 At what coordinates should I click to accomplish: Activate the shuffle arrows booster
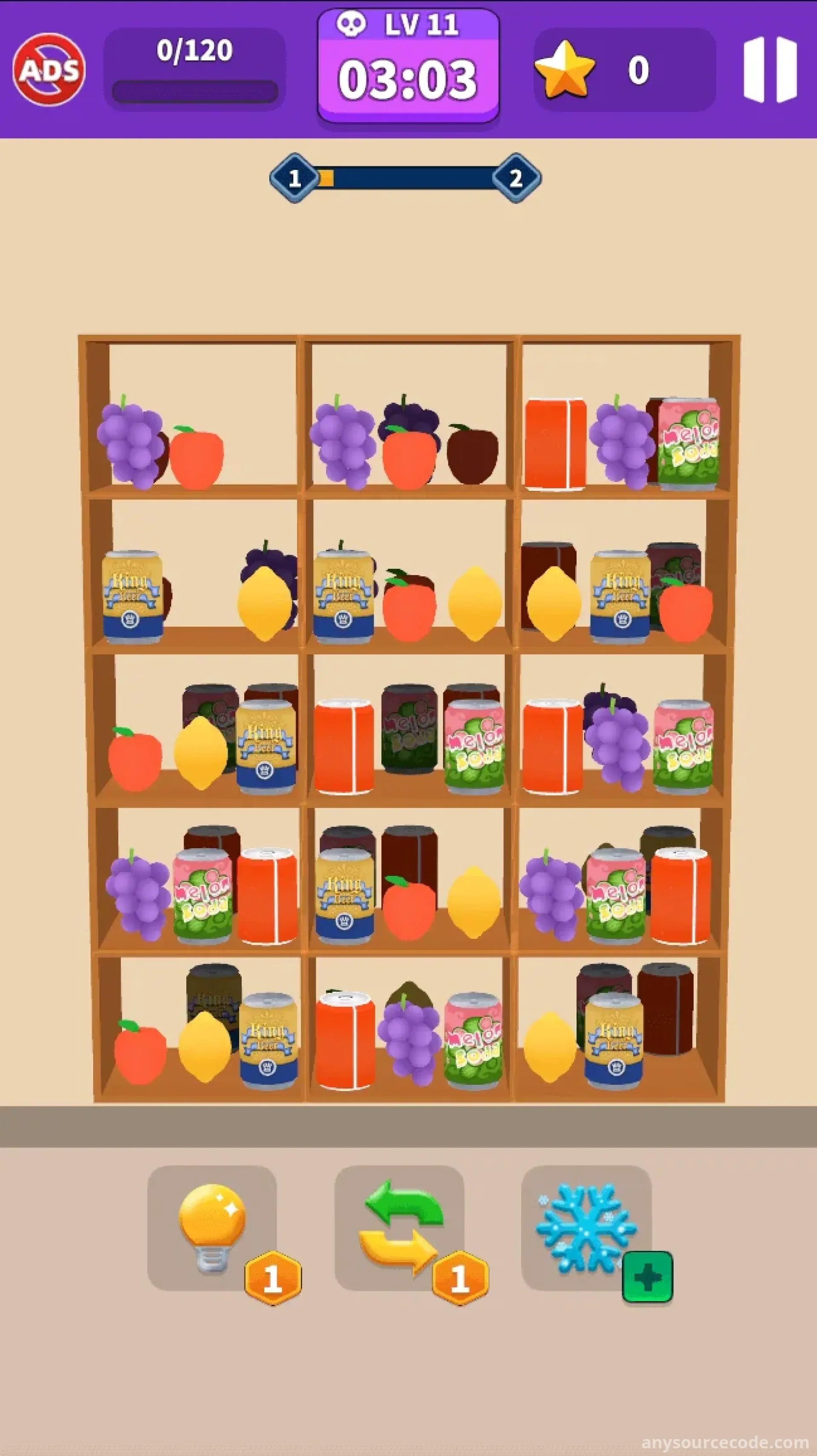pos(400,1227)
